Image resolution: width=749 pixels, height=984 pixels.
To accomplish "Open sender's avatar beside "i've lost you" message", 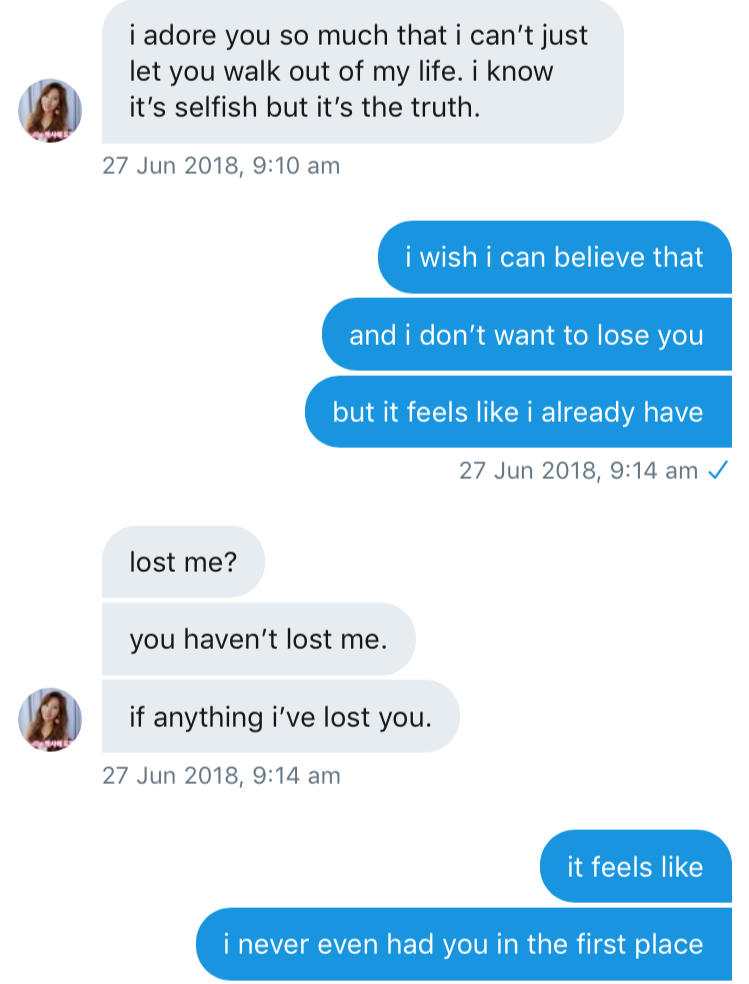I will [50, 719].
